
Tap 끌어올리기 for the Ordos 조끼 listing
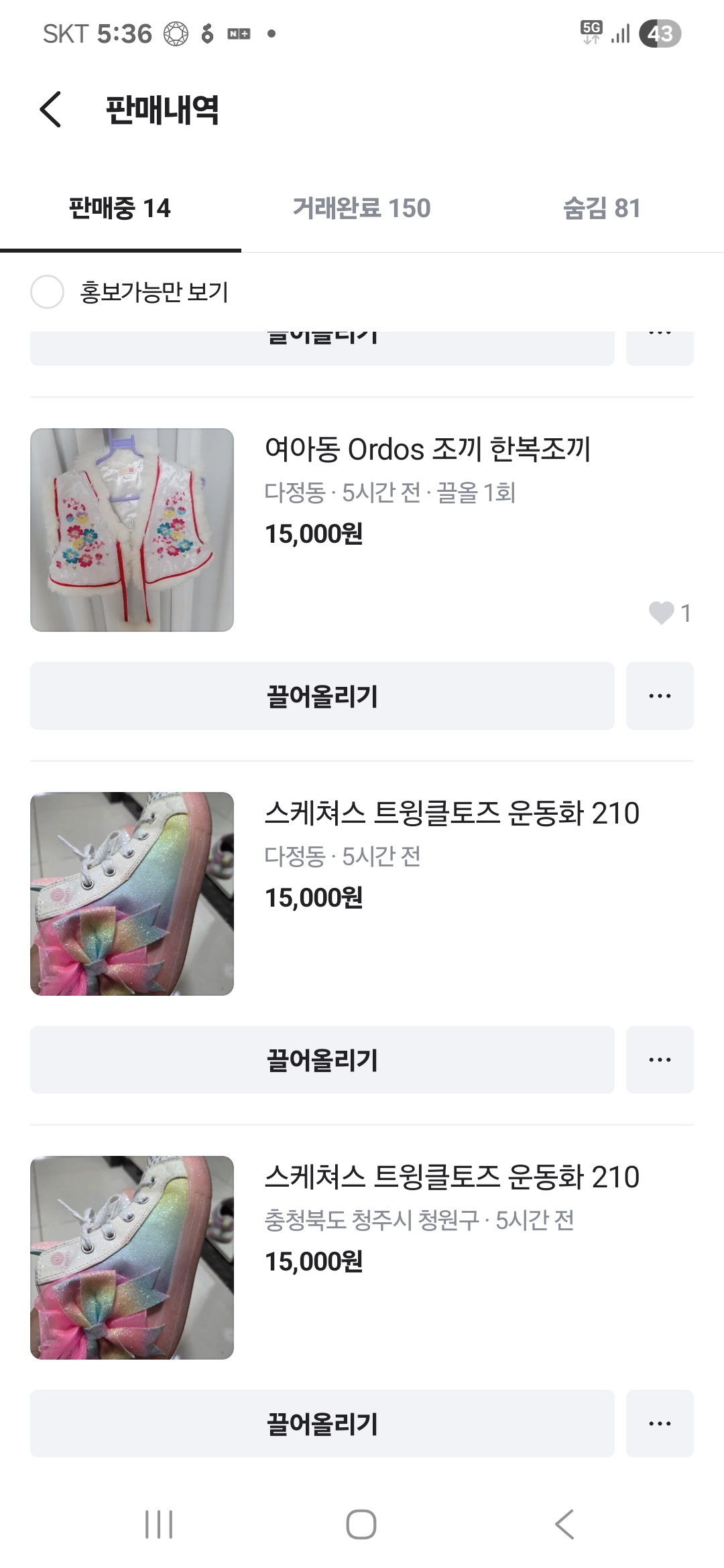(322, 696)
